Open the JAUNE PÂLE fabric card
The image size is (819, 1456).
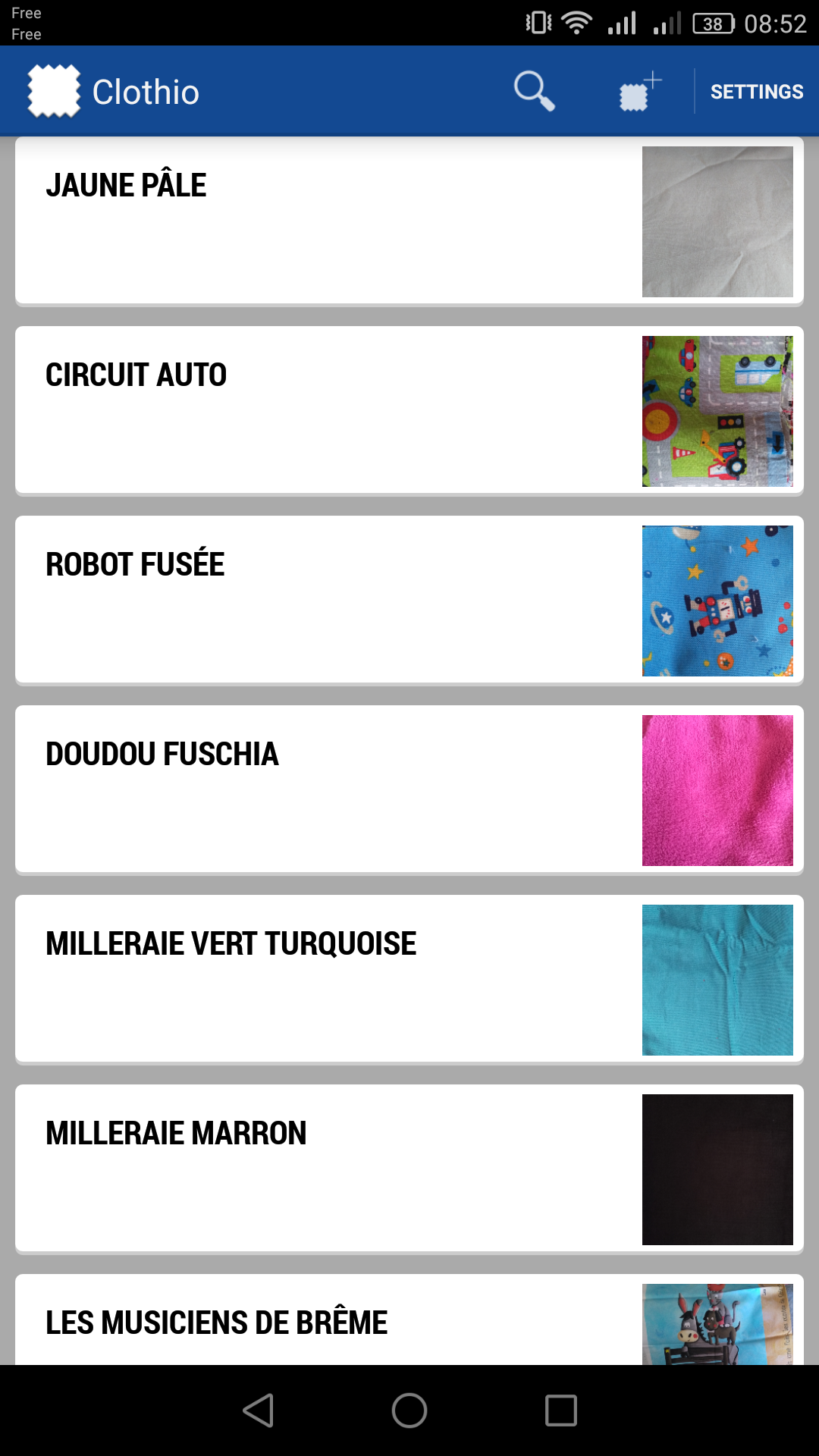click(409, 221)
